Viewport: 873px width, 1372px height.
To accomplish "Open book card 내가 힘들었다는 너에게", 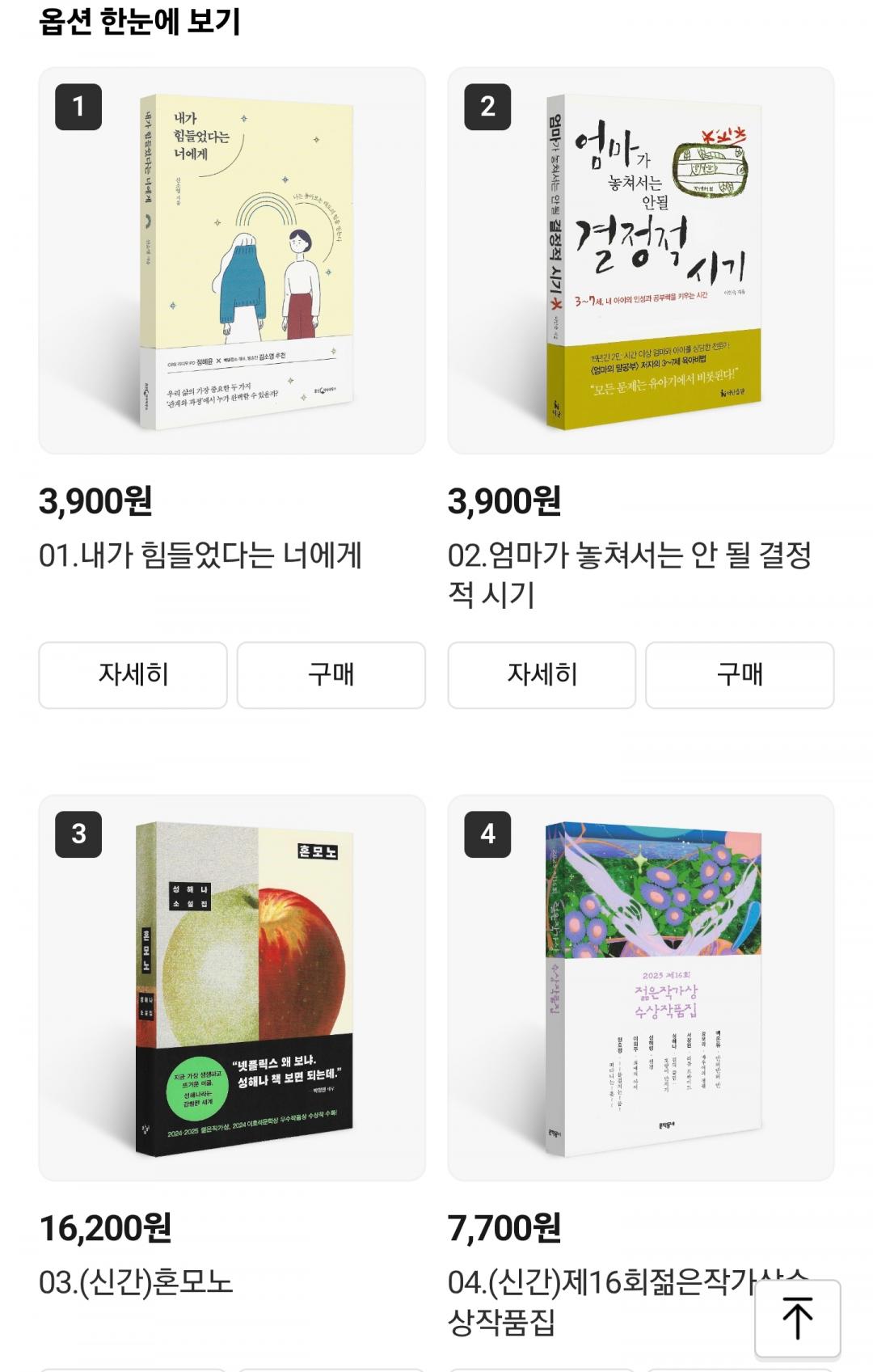I will pos(232,260).
